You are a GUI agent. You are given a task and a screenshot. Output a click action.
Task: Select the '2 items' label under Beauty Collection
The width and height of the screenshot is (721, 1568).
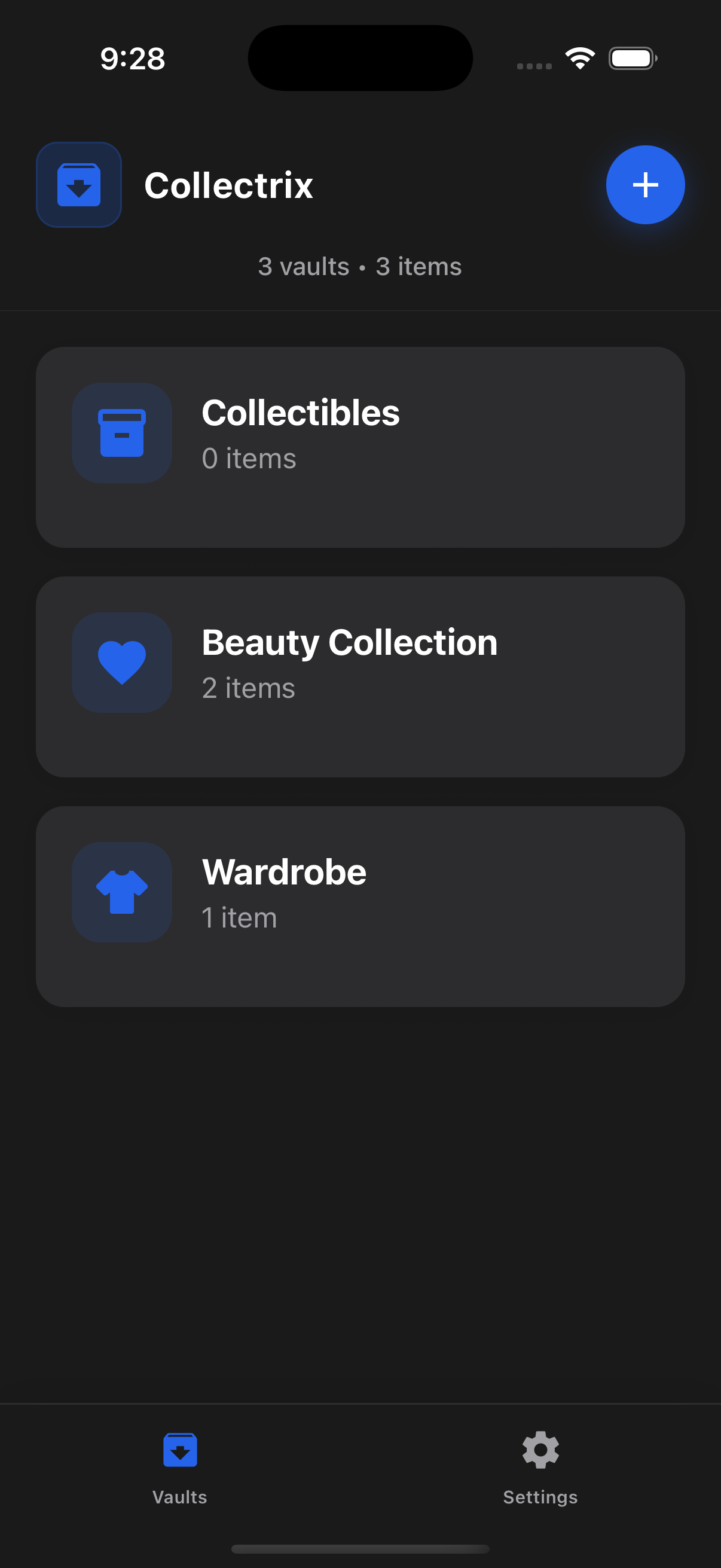(x=249, y=688)
